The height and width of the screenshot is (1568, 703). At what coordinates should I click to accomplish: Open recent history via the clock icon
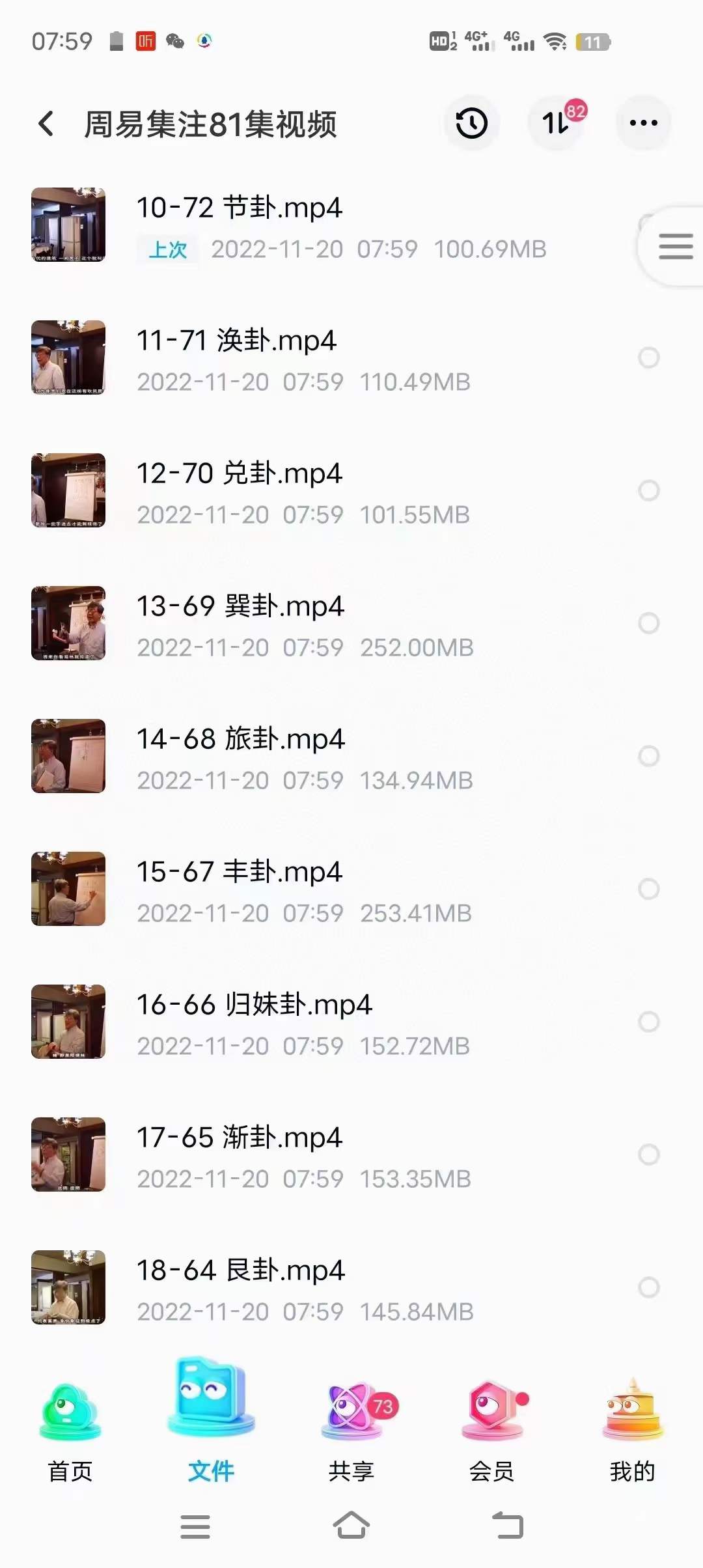click(x=471, y=124)
